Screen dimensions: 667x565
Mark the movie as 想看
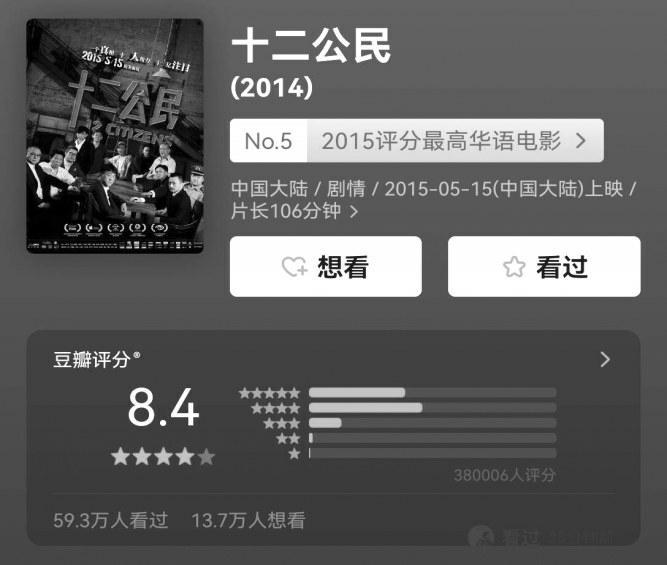tap(324, 267)
